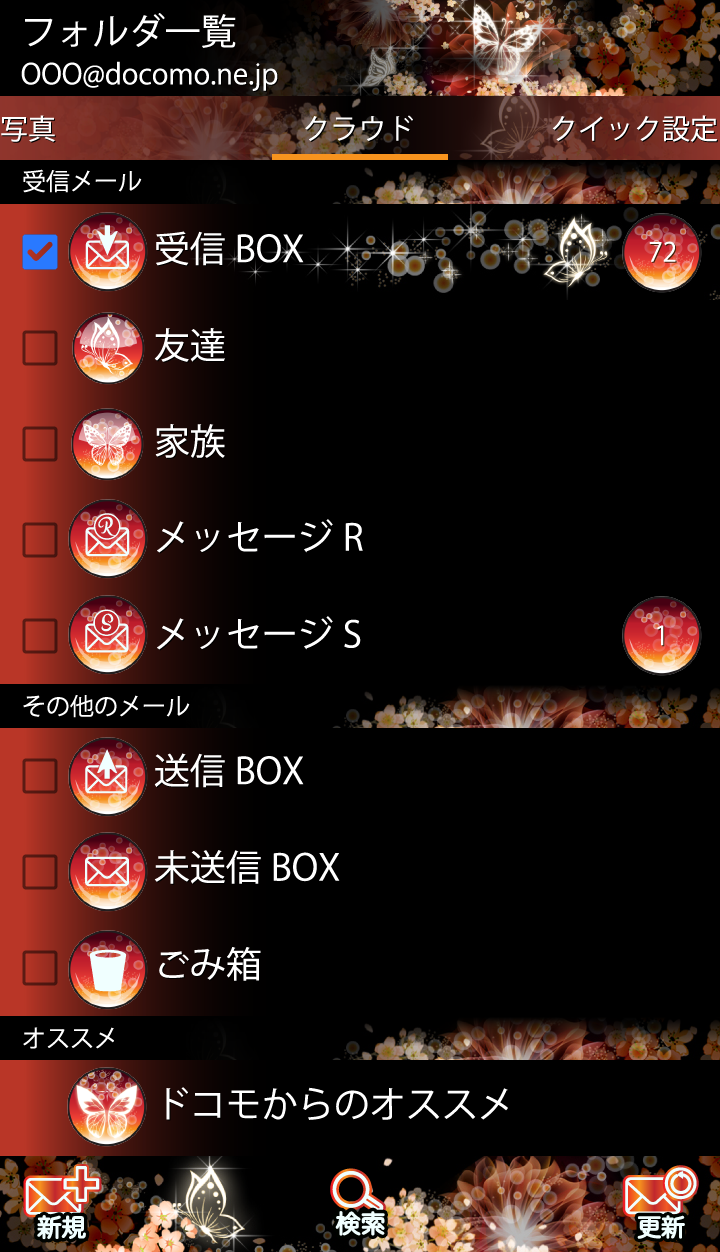Viewport: 720px width, 1252px height.
Task: Tap the 検索 search button
Action: pos(360,1205)
